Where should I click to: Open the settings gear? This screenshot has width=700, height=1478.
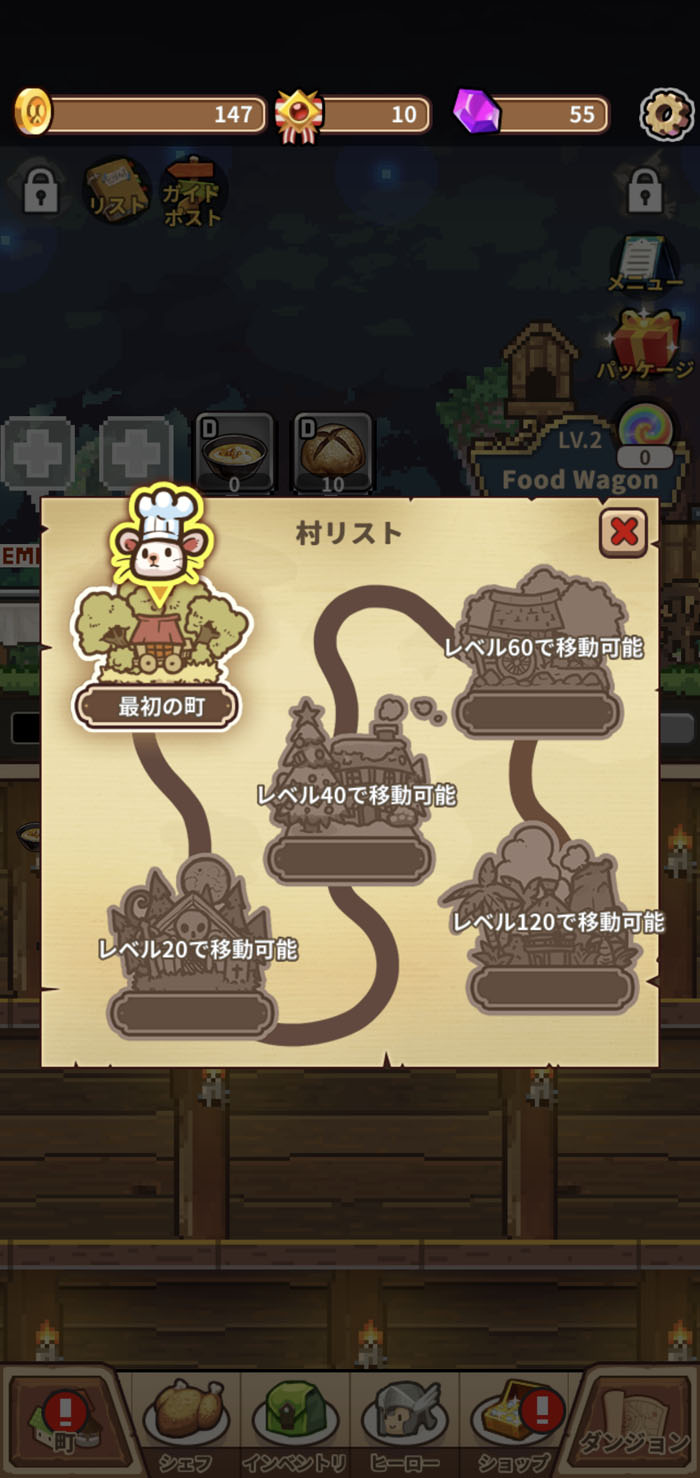tap(666, 115)
